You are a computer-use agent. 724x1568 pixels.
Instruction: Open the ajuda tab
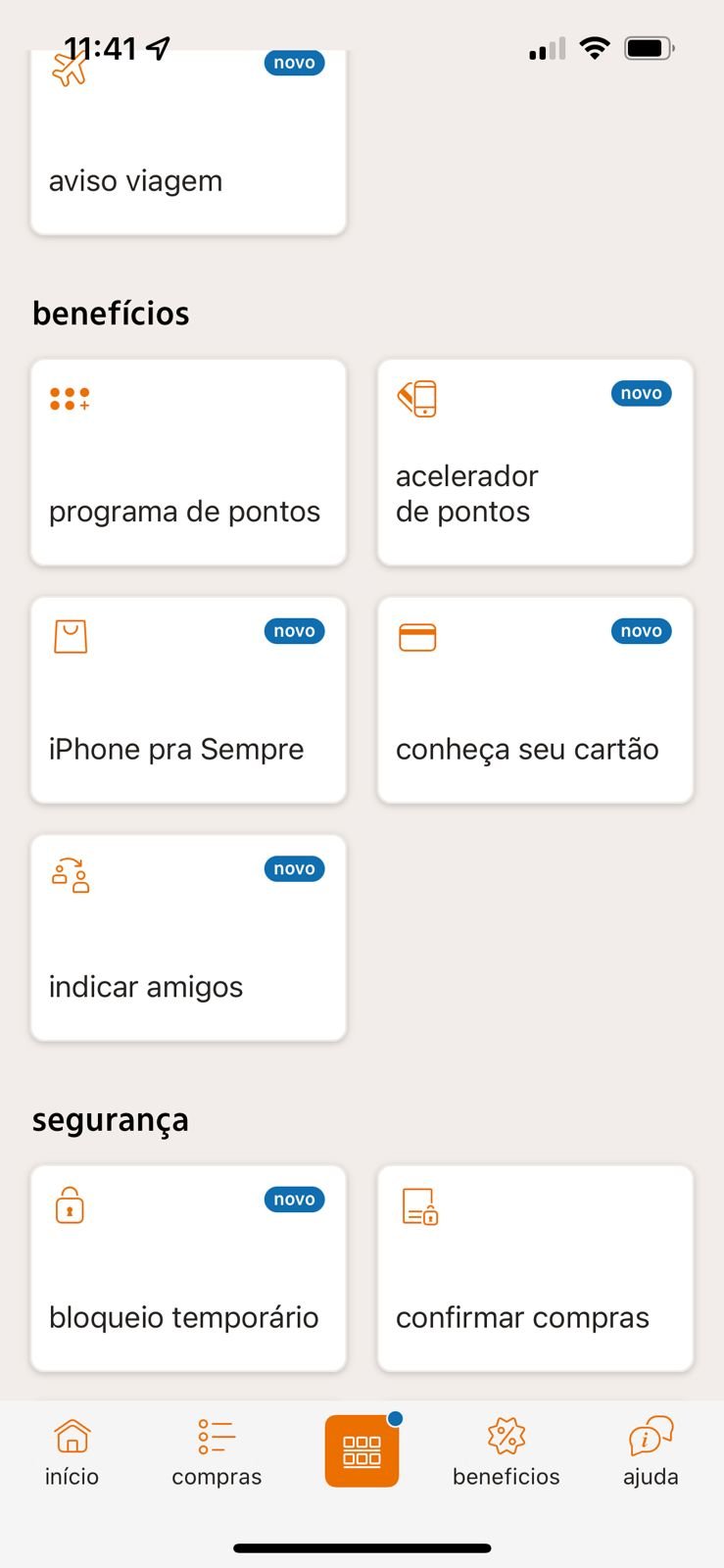coord(651,1452)
